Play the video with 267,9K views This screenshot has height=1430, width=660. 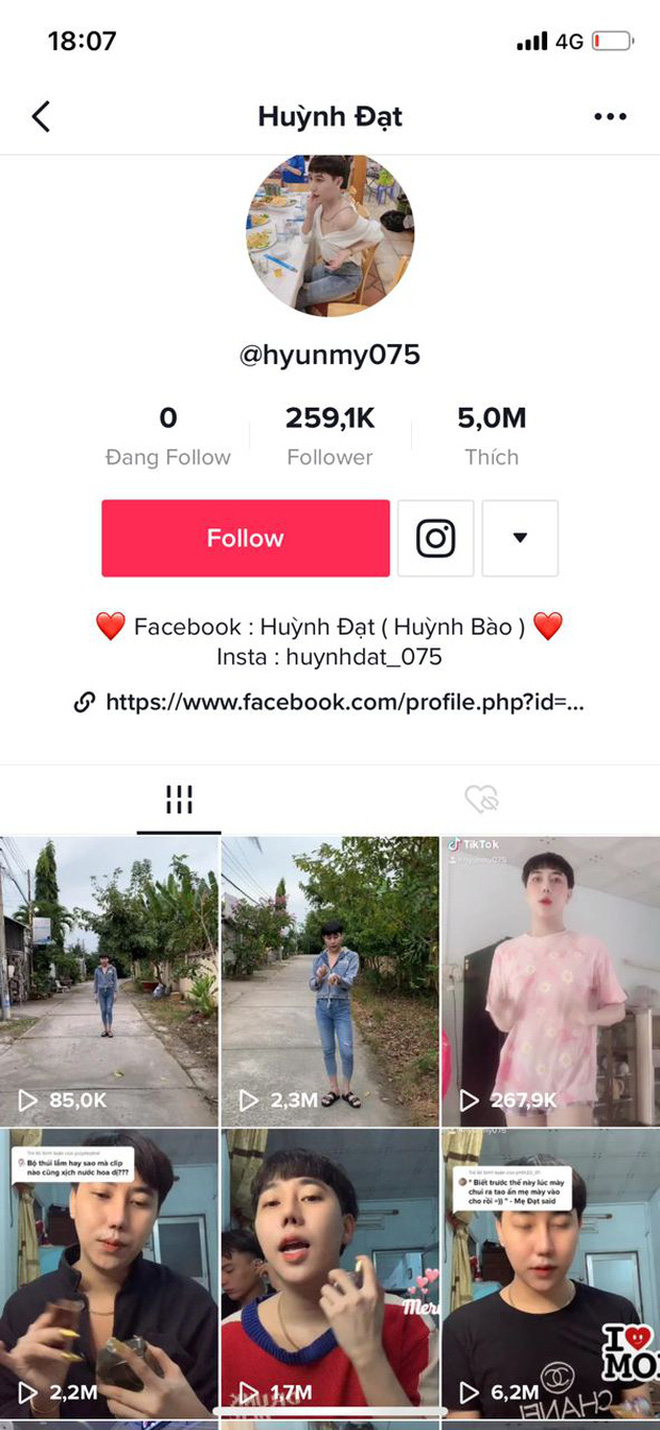coord(550,980)
